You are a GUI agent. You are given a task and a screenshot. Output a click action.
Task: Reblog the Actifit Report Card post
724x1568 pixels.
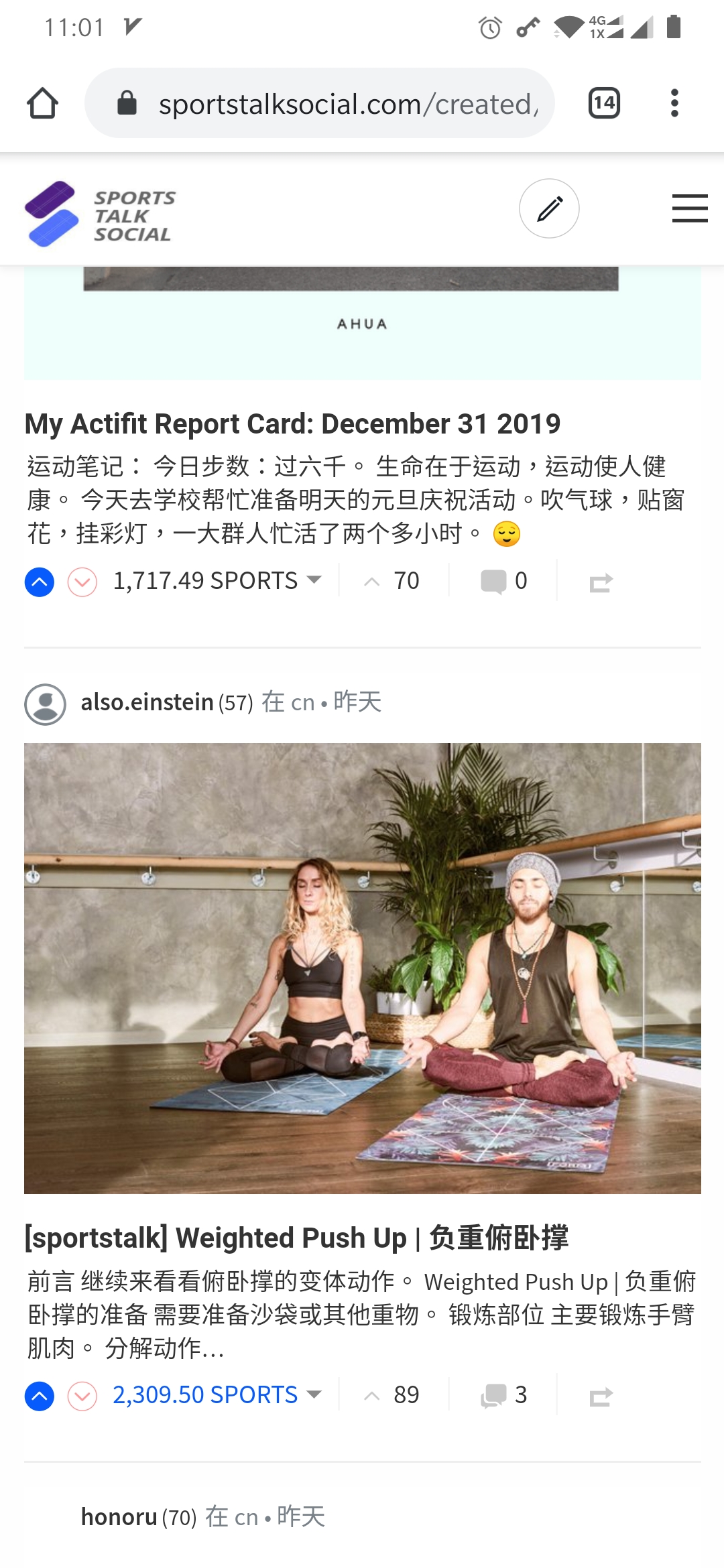[601, 582]
